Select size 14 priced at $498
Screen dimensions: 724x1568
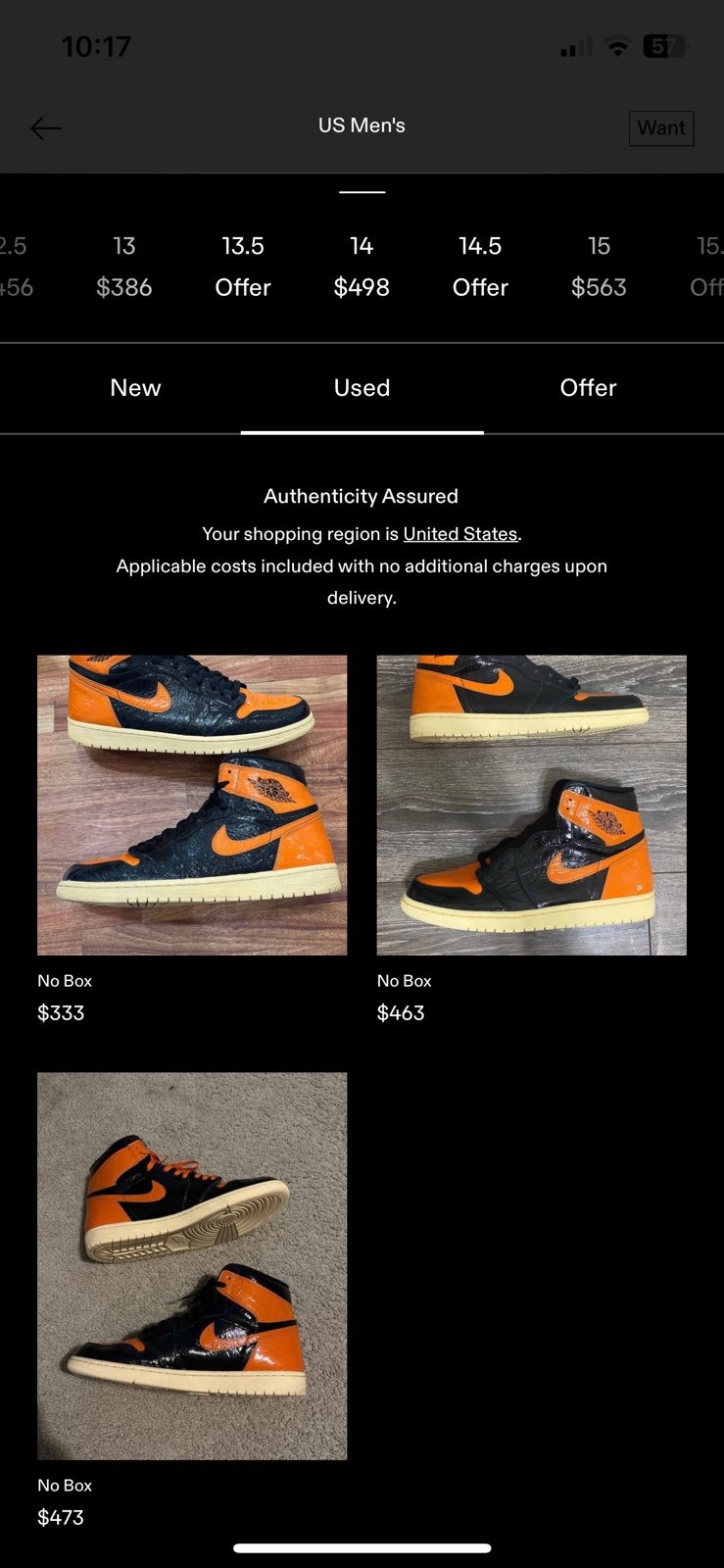click(362, 267)
